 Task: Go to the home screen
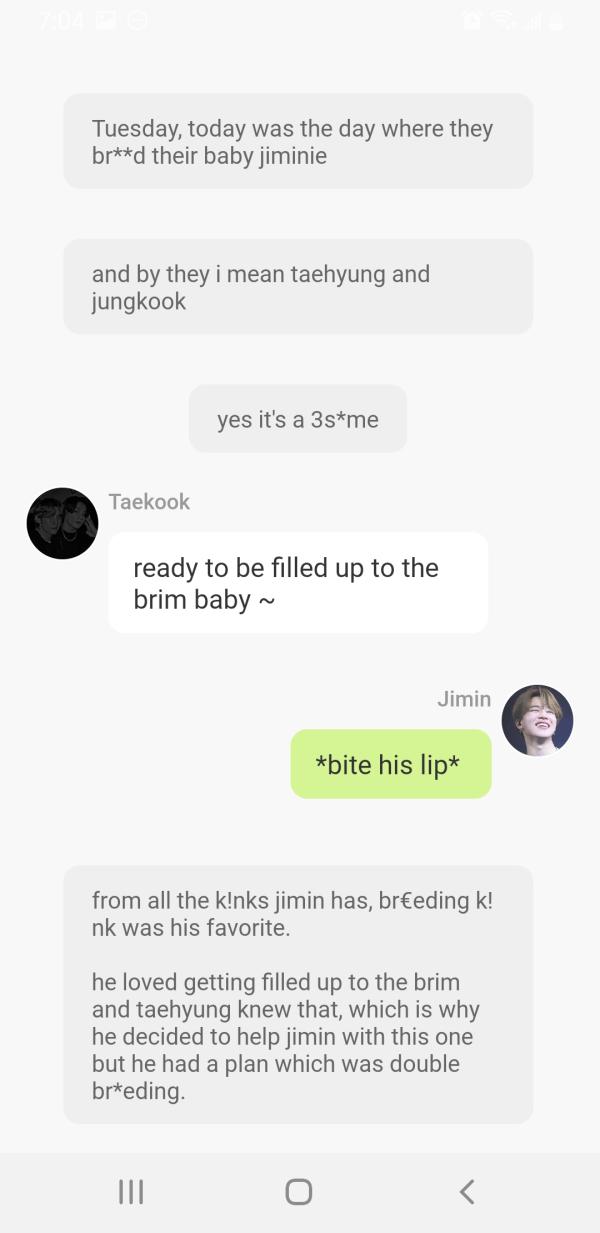coord(298,1191)
